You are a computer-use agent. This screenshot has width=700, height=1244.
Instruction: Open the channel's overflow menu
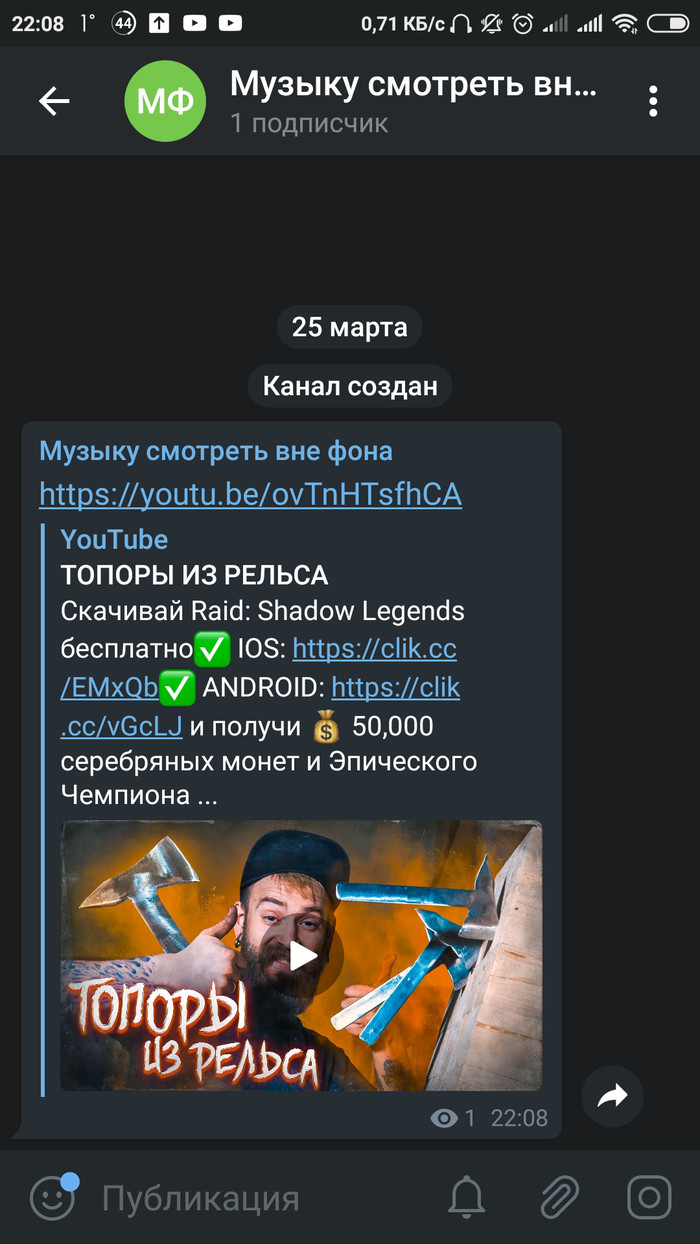(653, 101)
